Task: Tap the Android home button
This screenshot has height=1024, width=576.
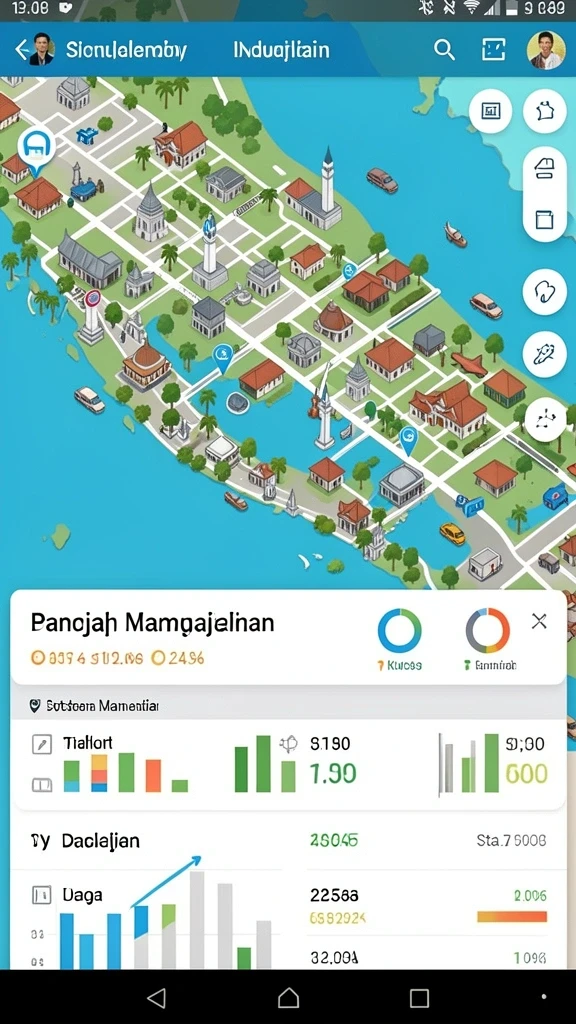Action: coord(288,997)
